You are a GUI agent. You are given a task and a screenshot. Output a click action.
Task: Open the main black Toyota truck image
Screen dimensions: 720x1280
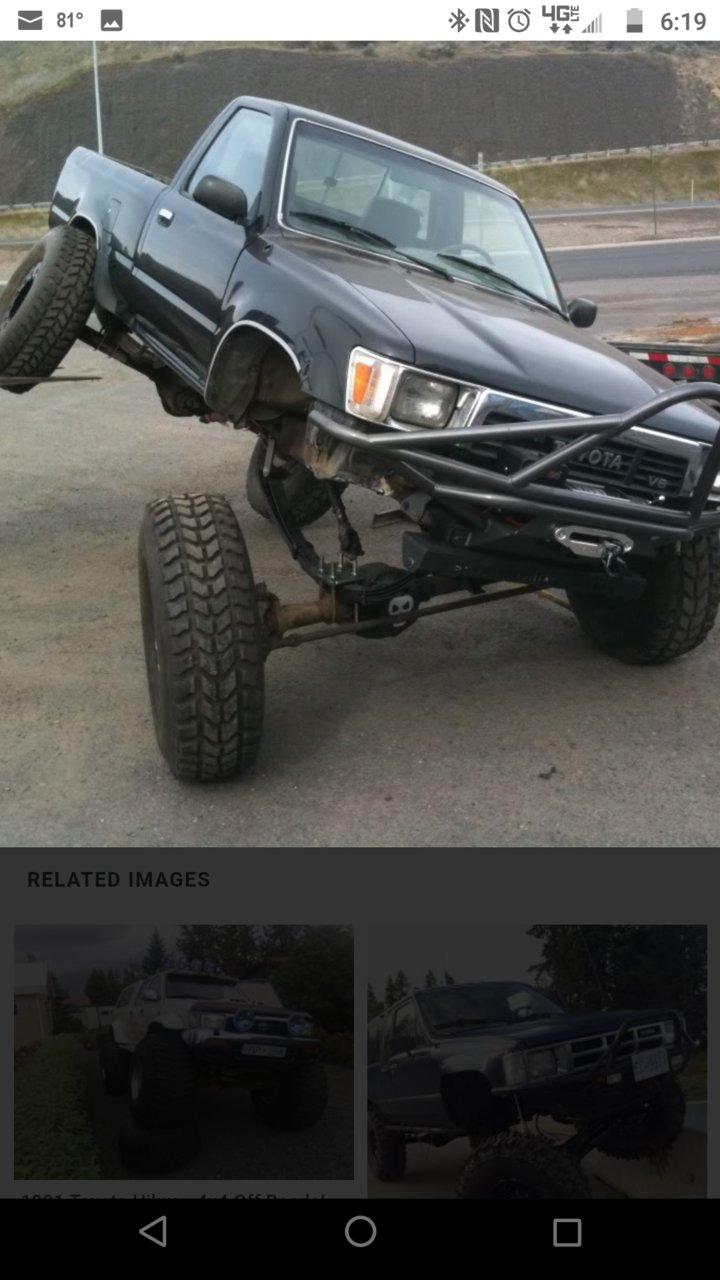360,444
